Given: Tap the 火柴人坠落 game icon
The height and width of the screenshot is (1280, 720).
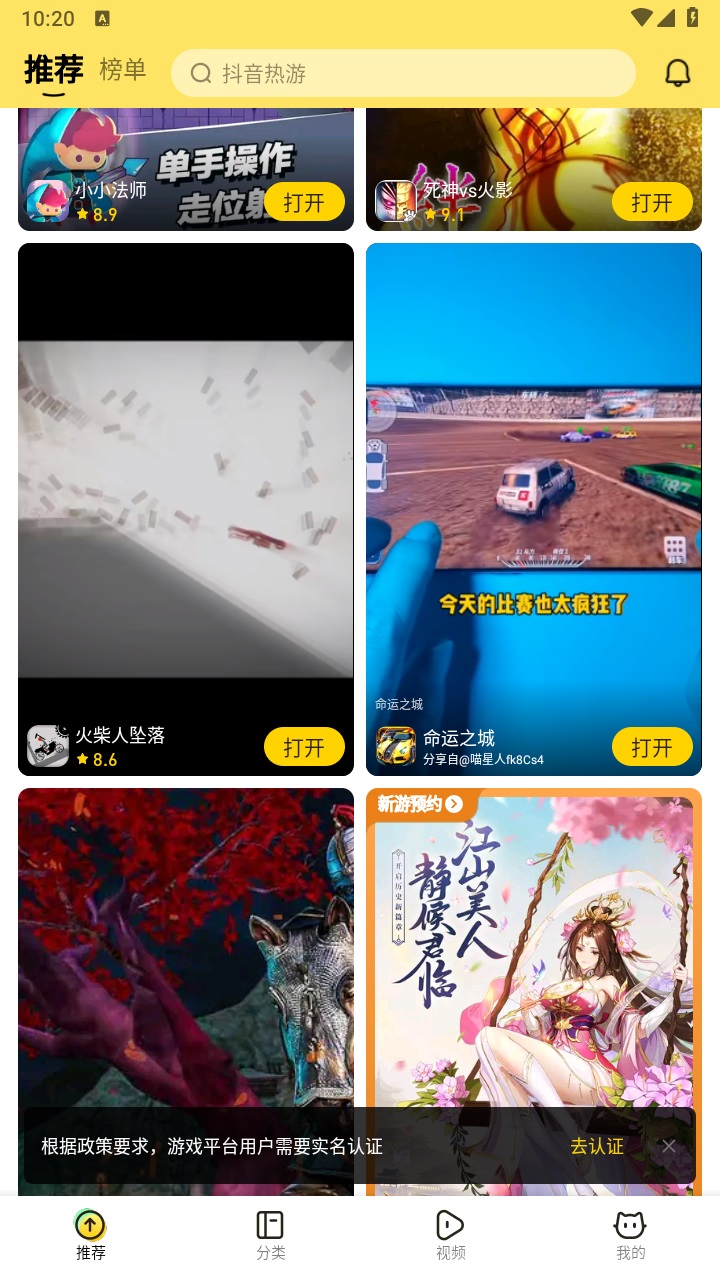Looking at the screenshot, I should (46, 746).
